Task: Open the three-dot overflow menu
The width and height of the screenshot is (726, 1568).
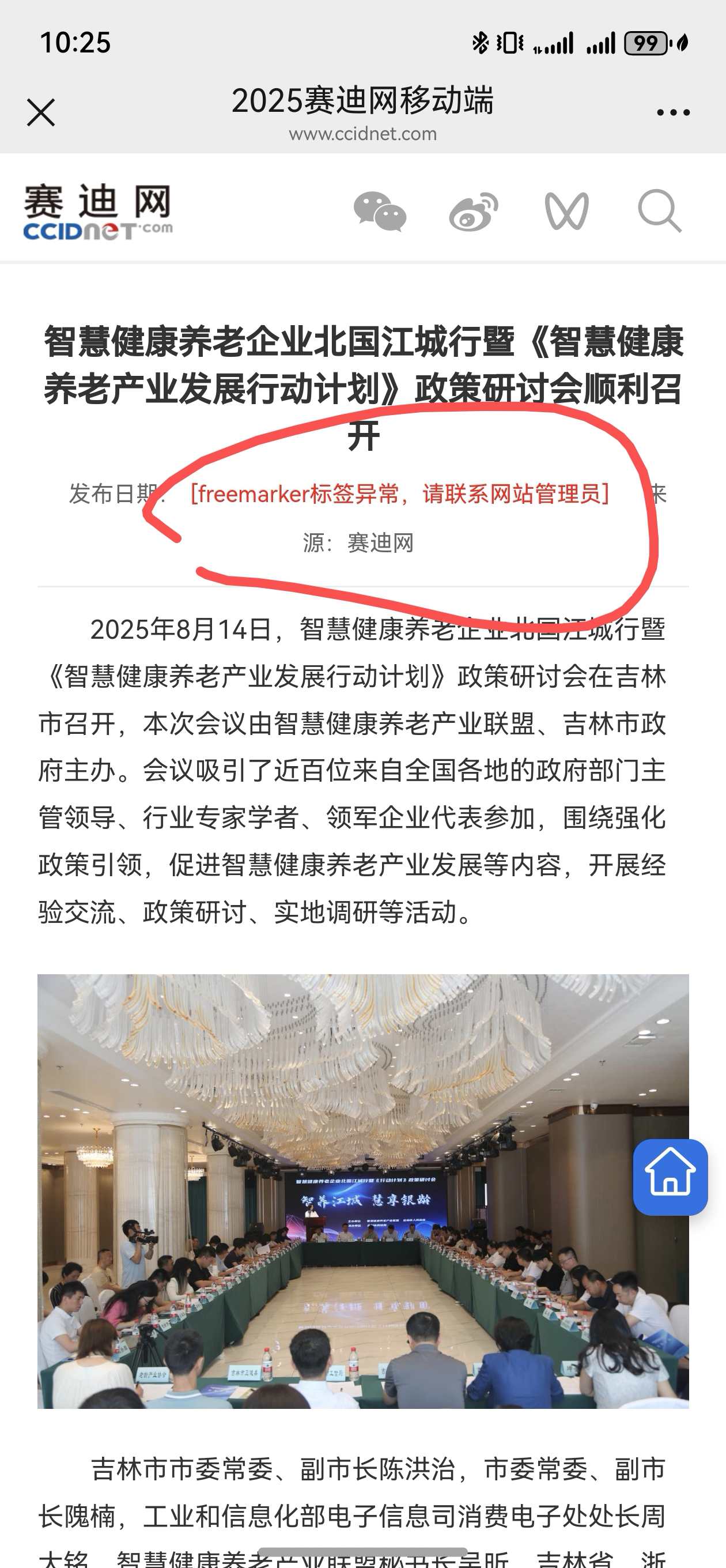Action: click(673, 112)
